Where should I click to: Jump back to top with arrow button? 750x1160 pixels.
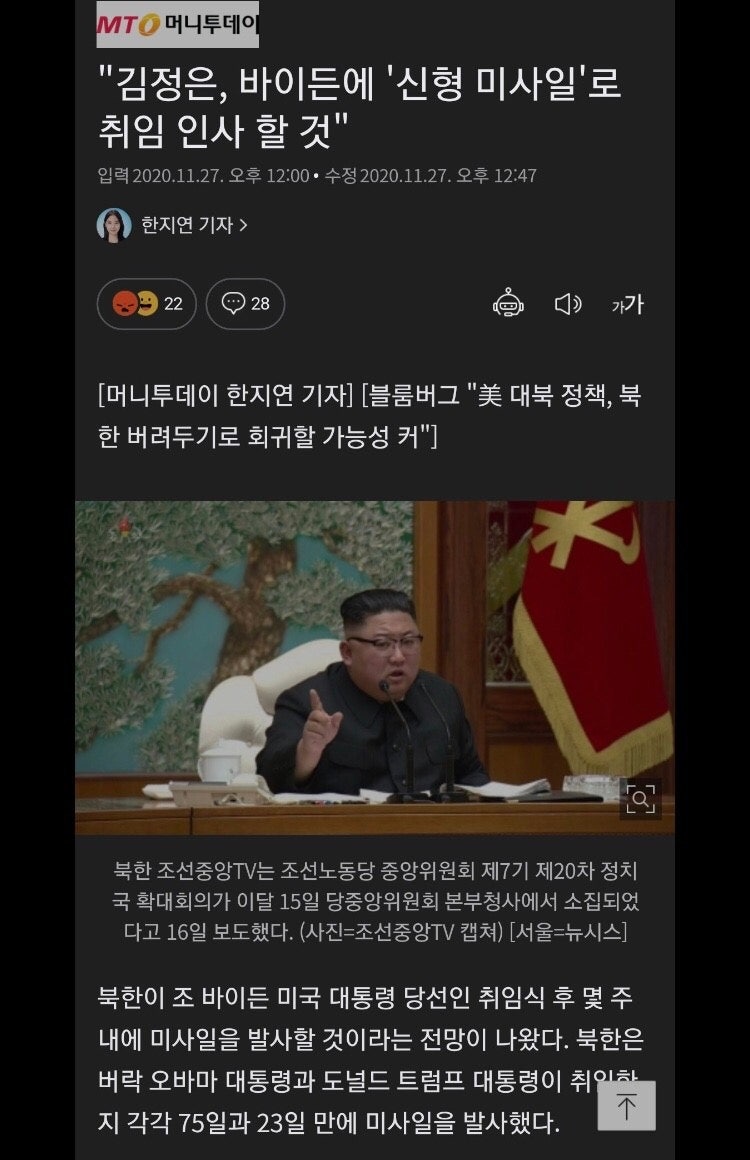tap(626, 1106)
